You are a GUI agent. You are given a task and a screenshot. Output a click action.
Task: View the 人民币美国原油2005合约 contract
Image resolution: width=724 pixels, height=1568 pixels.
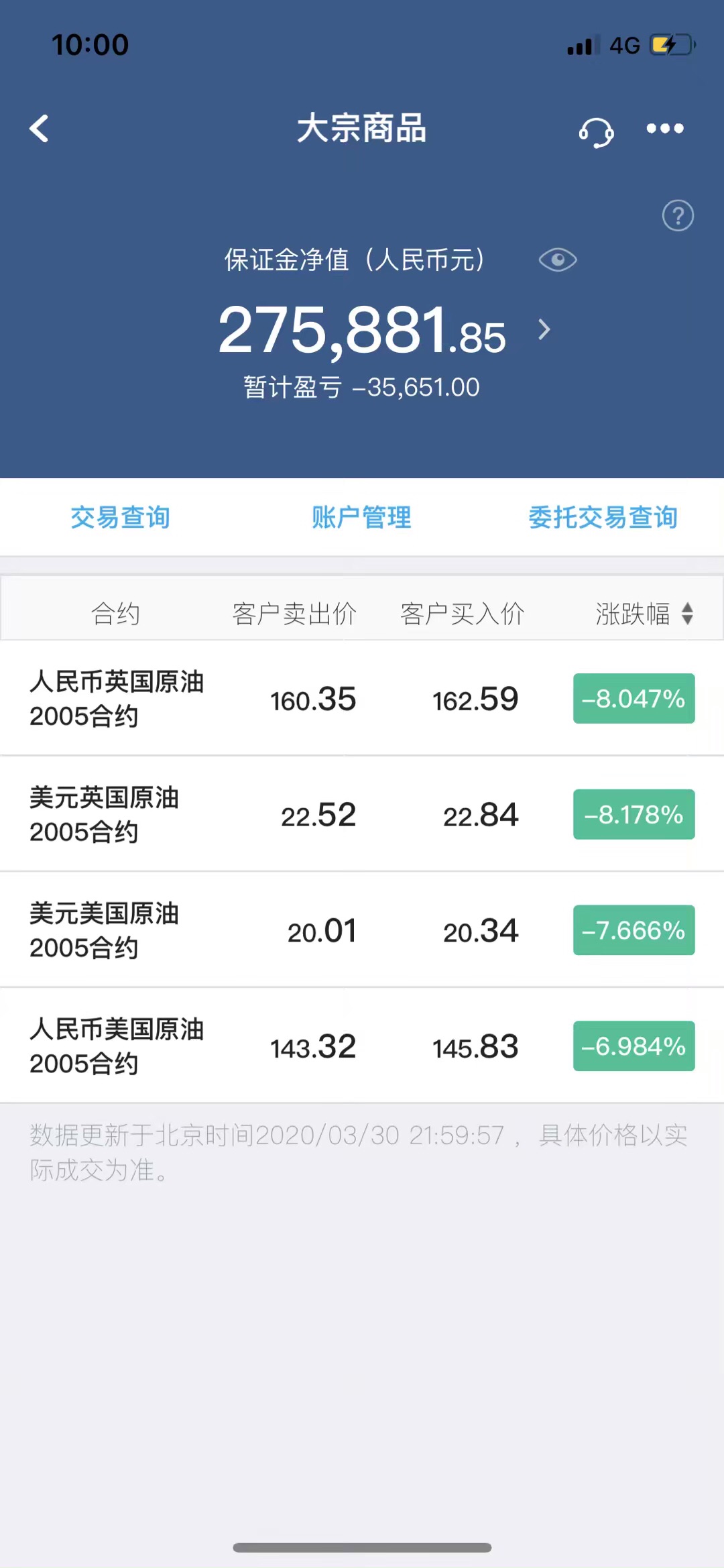point(362,1046)
